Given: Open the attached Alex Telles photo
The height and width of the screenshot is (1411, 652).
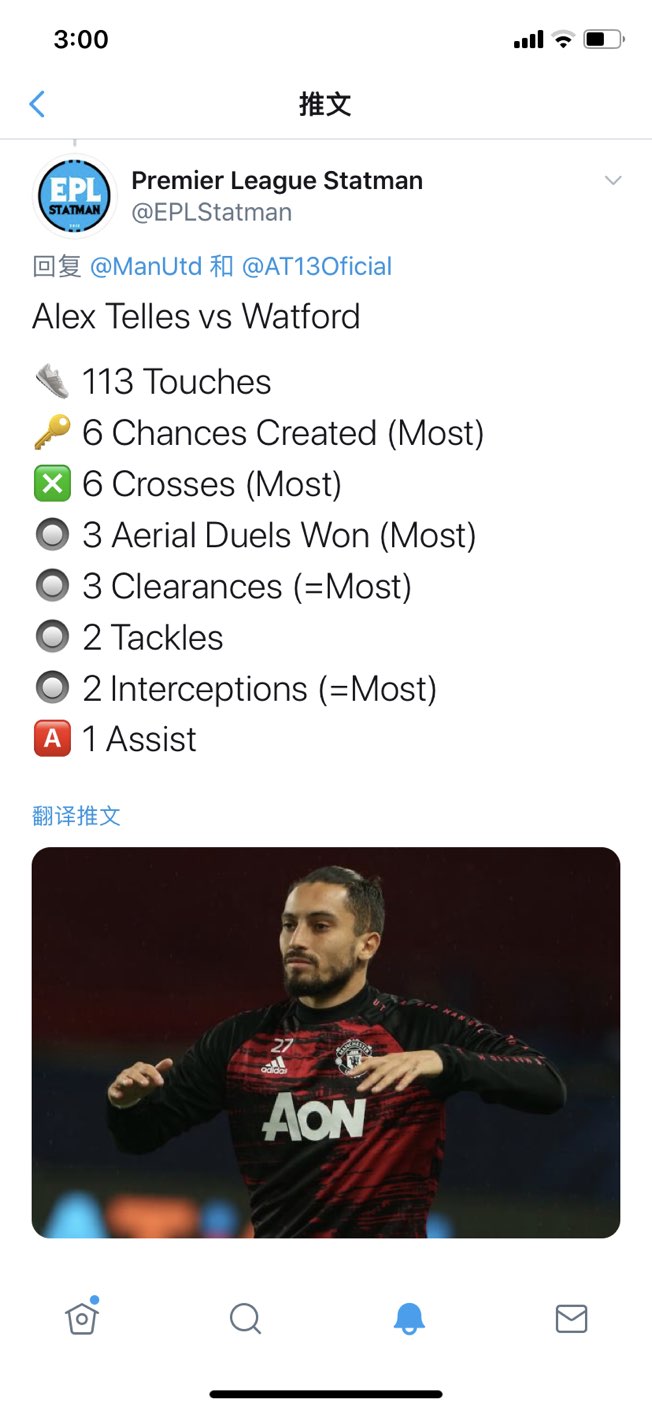Looking at the screenshot, I should 326,1042.
